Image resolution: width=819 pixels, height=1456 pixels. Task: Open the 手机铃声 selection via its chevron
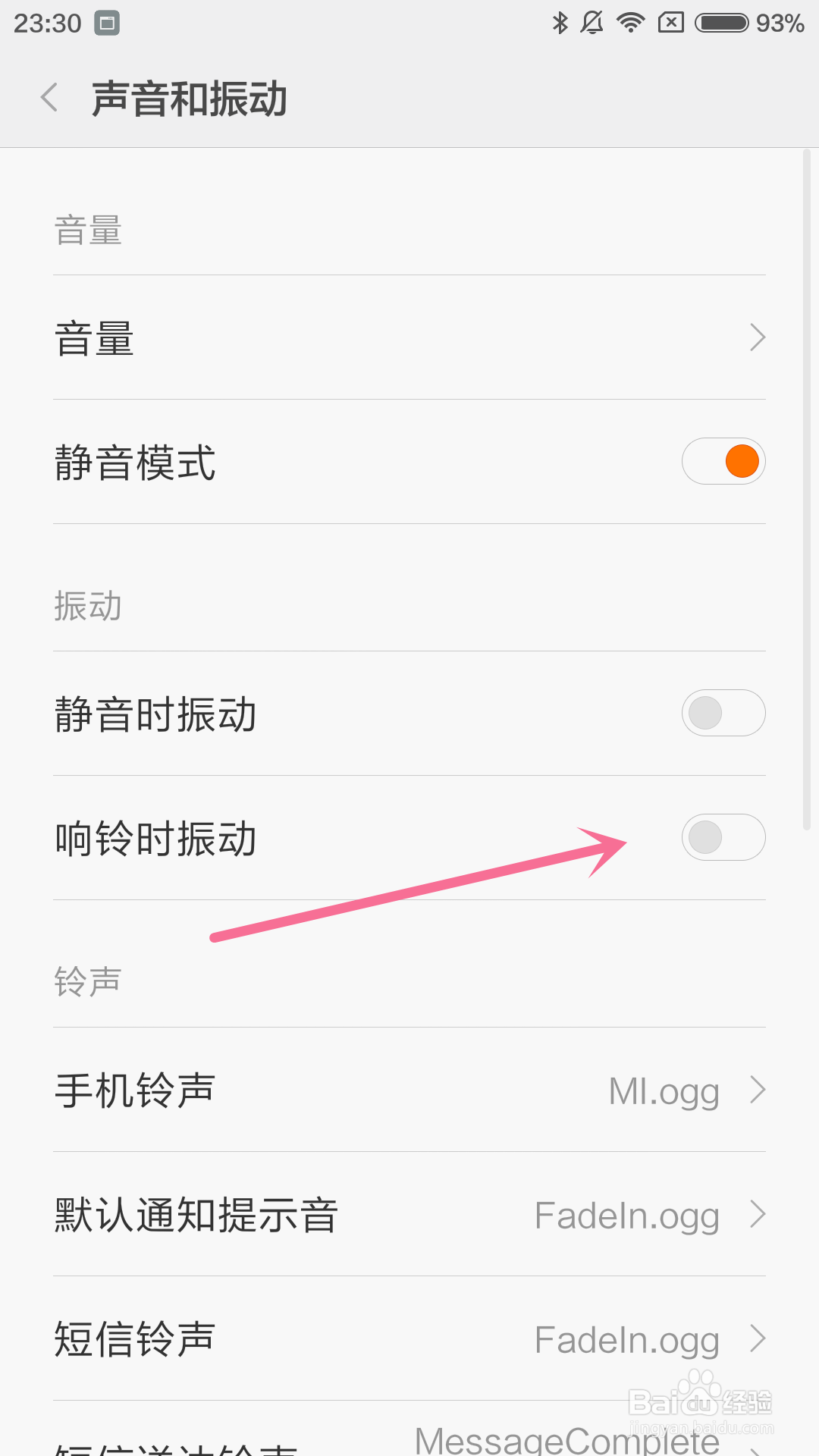click(758, 1090)
